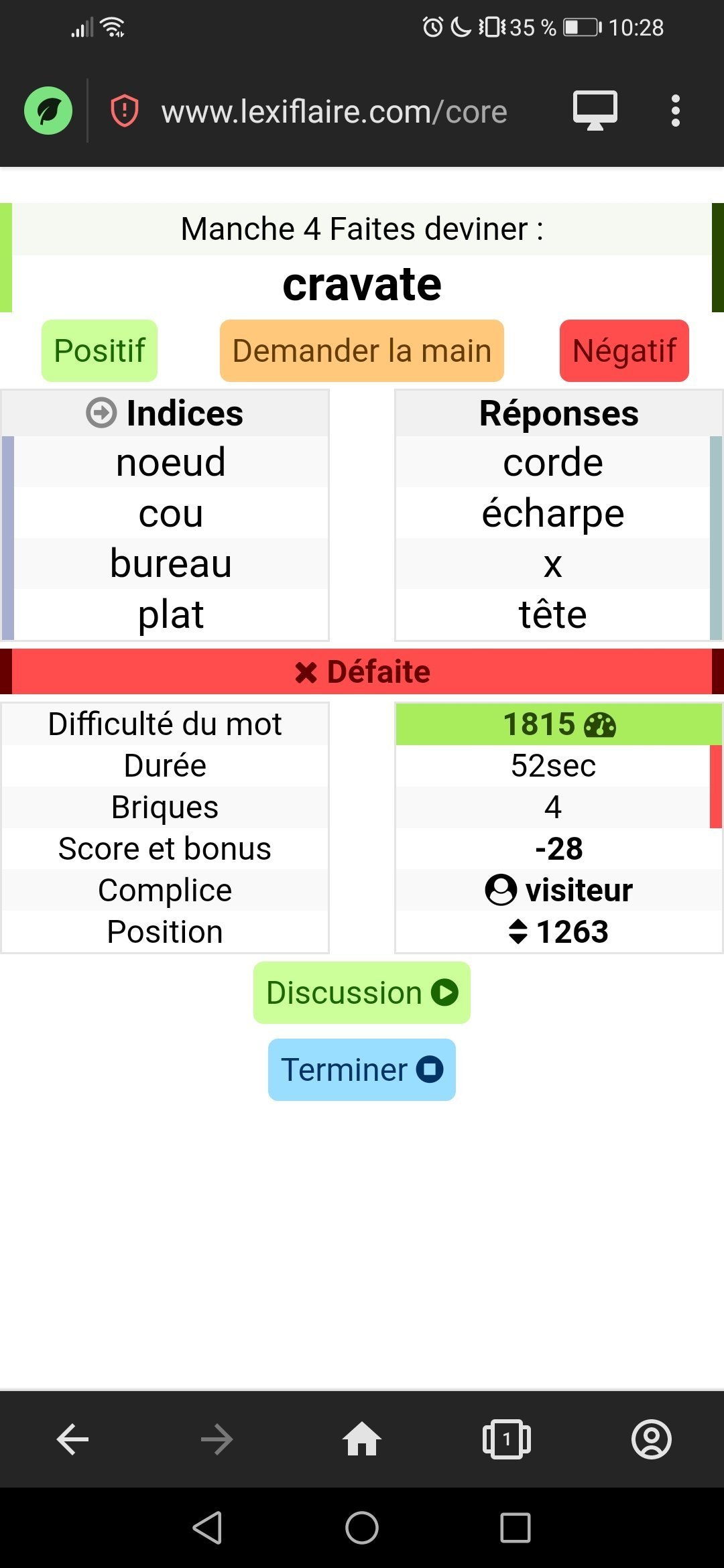Tap the green leaf browser icon
Viewport: 724px width, 1568px height.
tap(48, 111)
